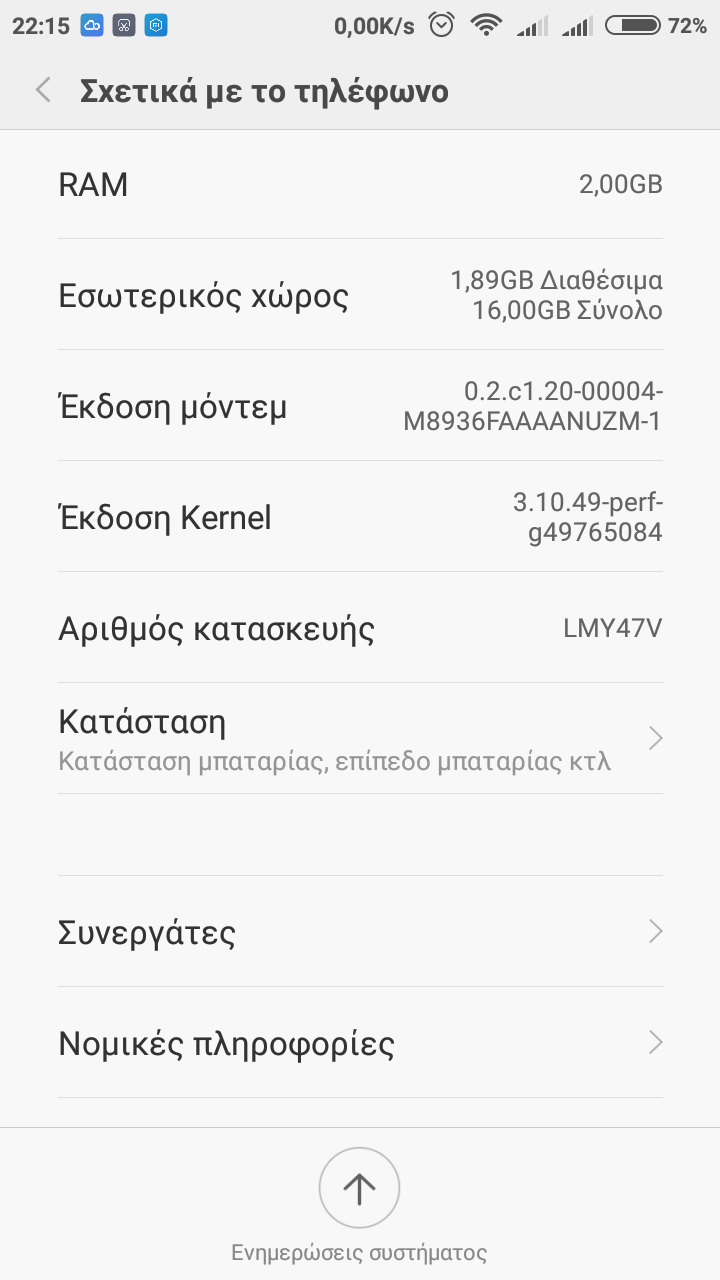Go back from Σχετικά με το τηλέφωνο
The width and height of the screenshot is (720, 1280).
click(x=43, y=91)
